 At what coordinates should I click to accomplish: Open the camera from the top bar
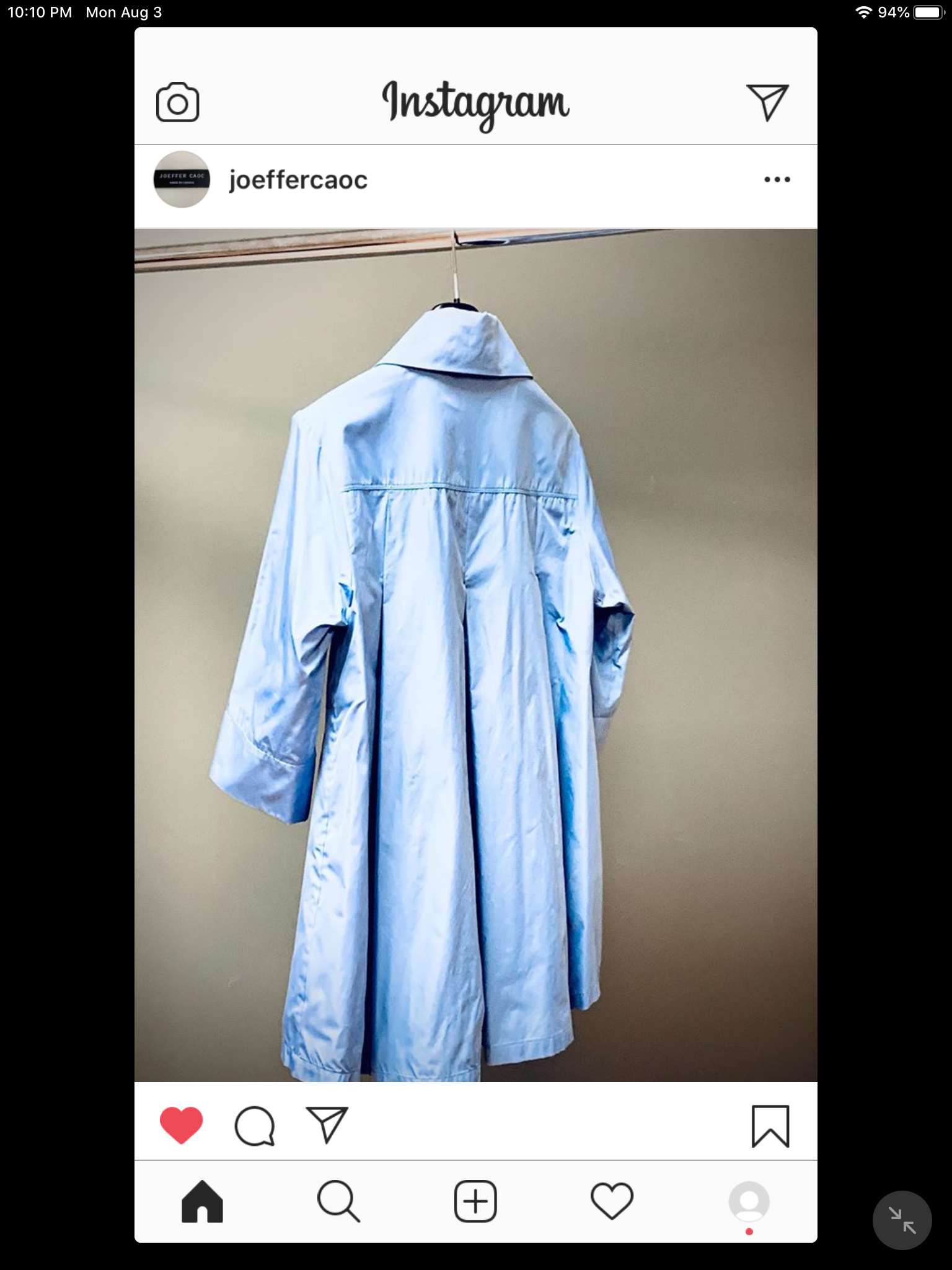tap(178, 102)
